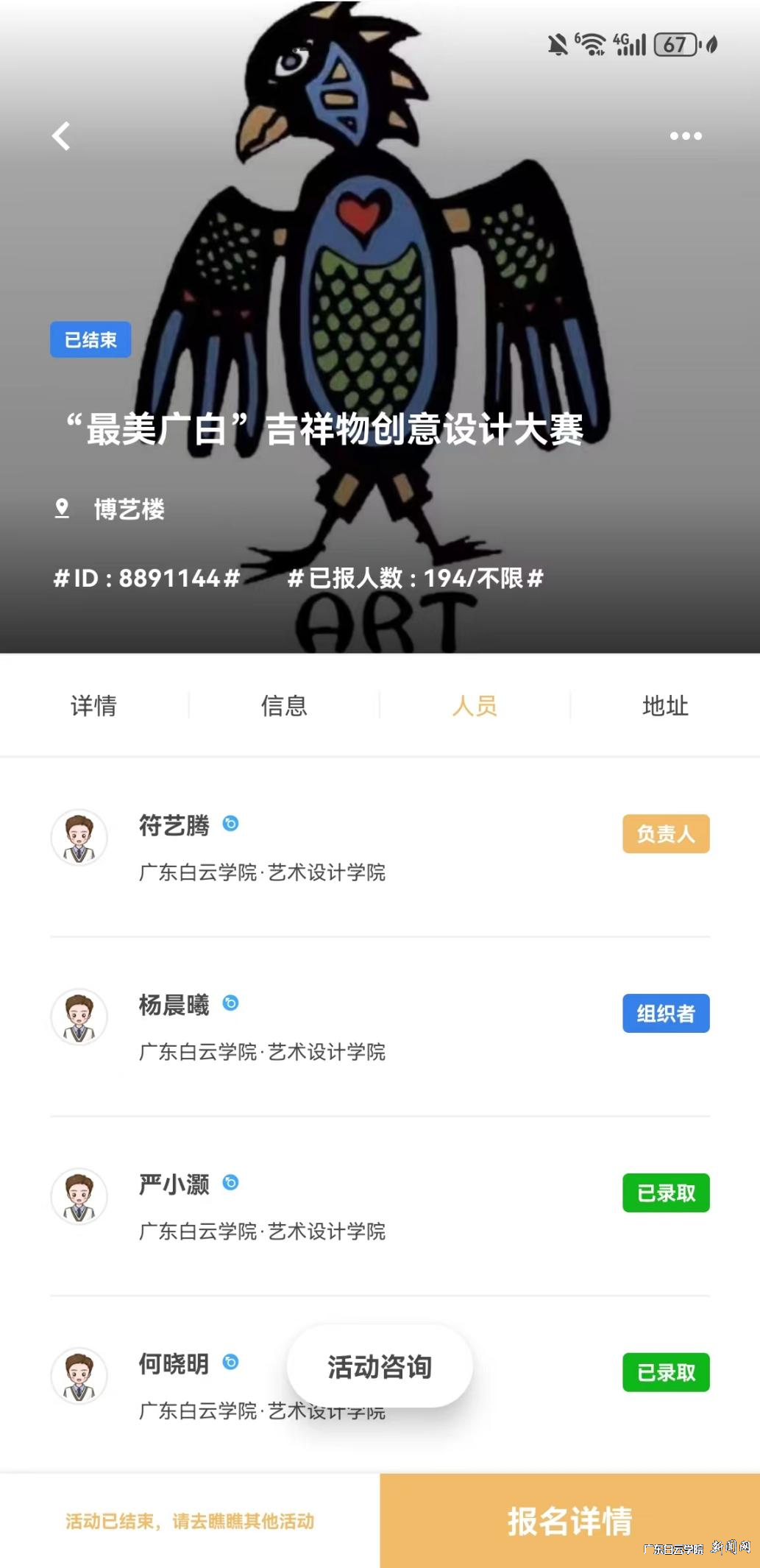Switch to the 详情 tab

(94, 705)
